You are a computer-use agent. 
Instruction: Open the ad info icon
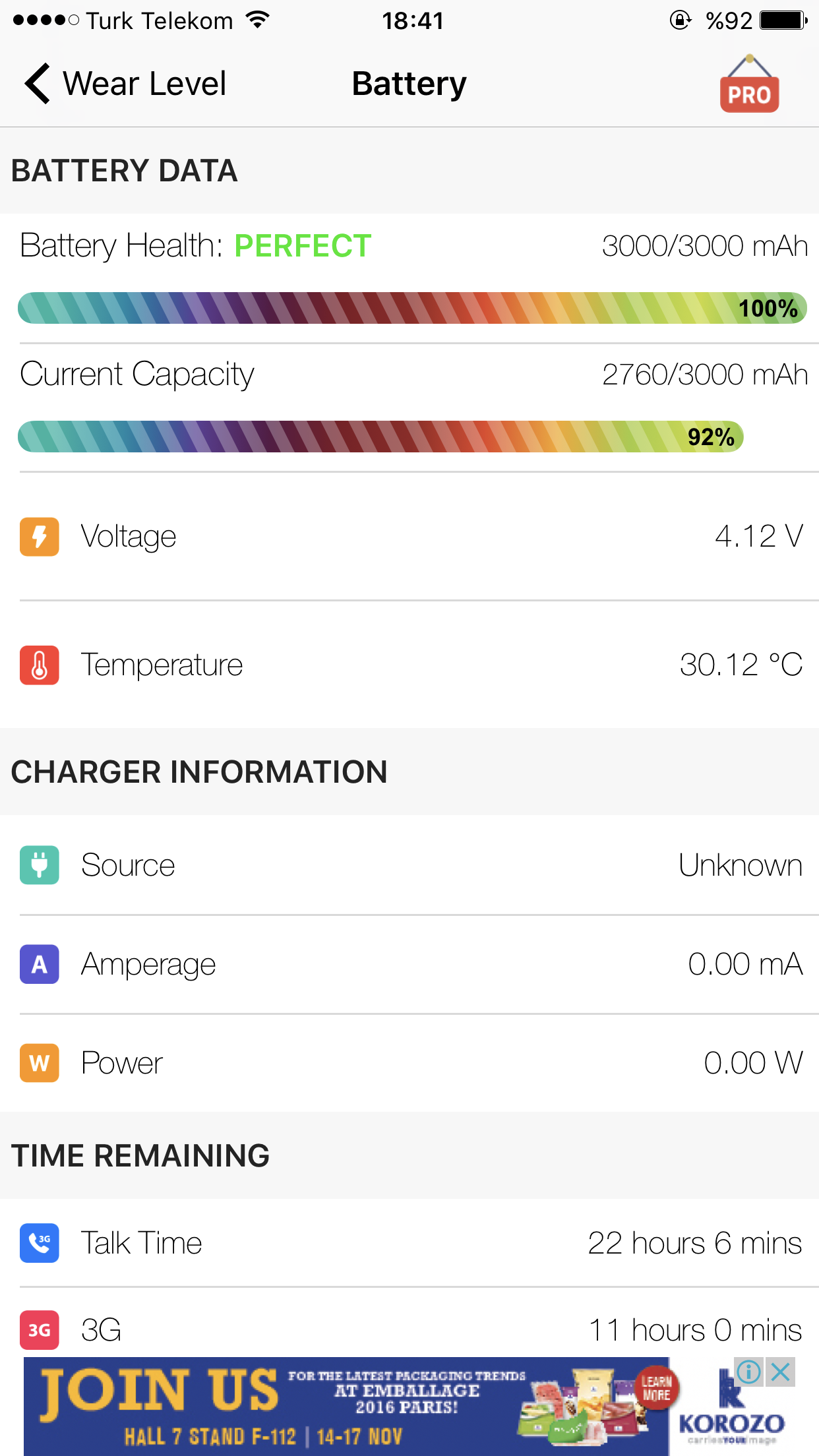(749, 1372)
